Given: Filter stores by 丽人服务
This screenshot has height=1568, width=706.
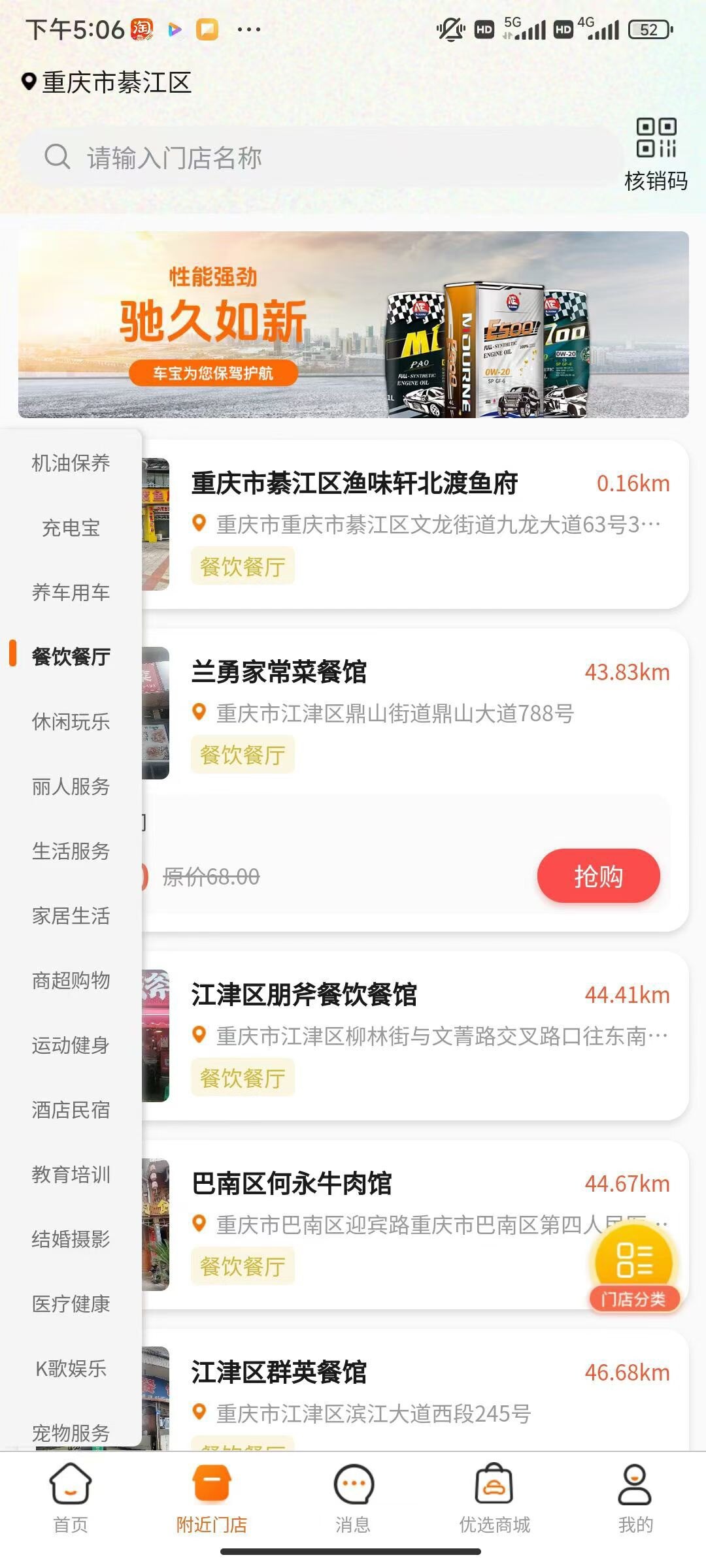Looking at the screenshot, I should [71, 787].
